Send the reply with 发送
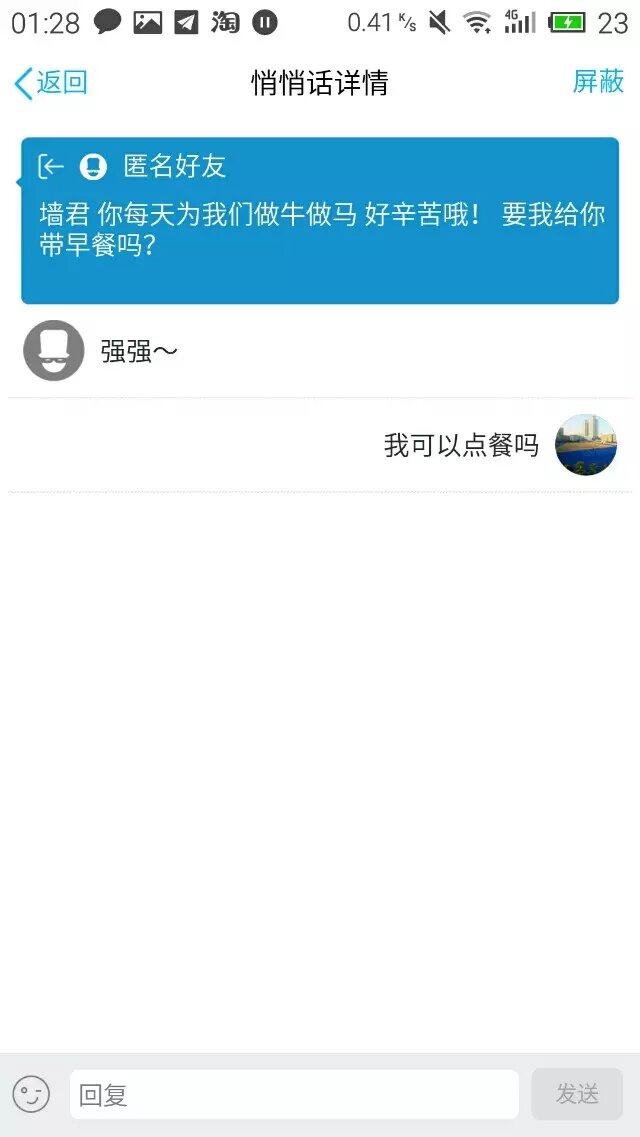The width and height of the screenshot is (640, 1137). point(577,1094)
